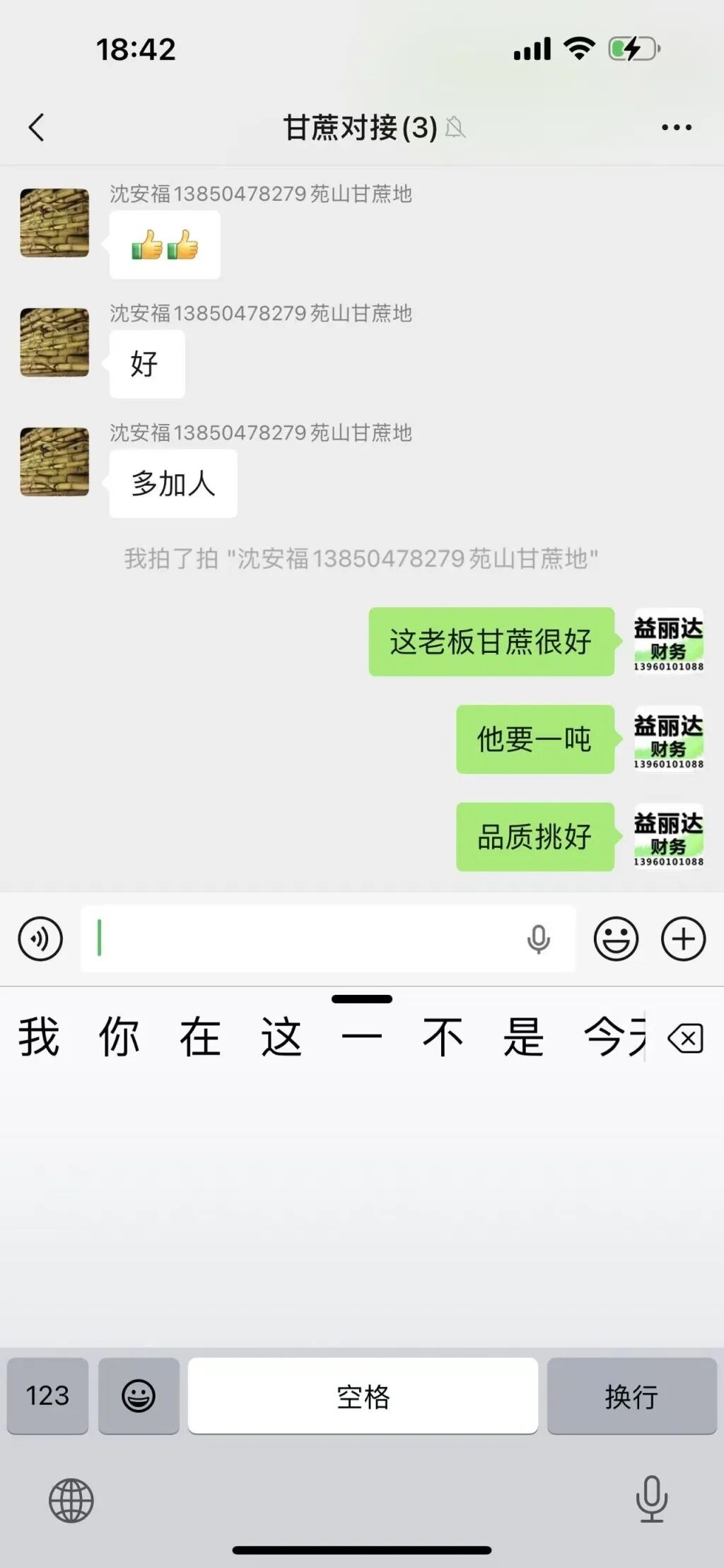
Task: Hit the keyboard backspace key
Action: pos(685,1039)
